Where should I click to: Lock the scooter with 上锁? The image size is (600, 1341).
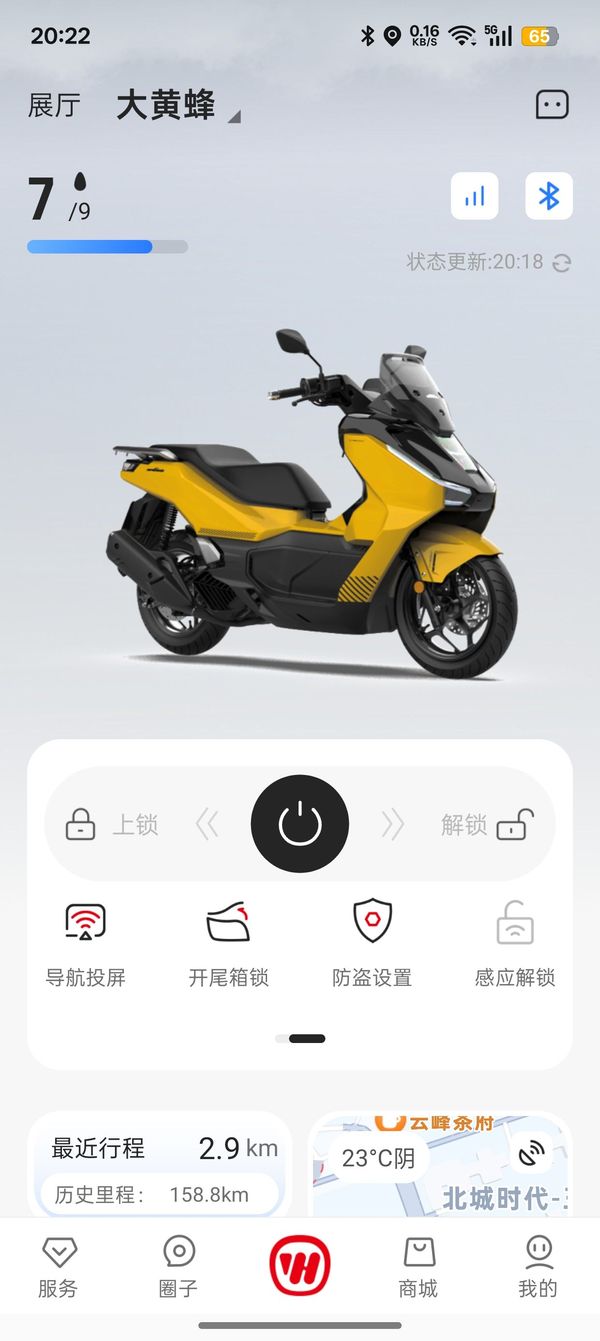pos(112,825)
